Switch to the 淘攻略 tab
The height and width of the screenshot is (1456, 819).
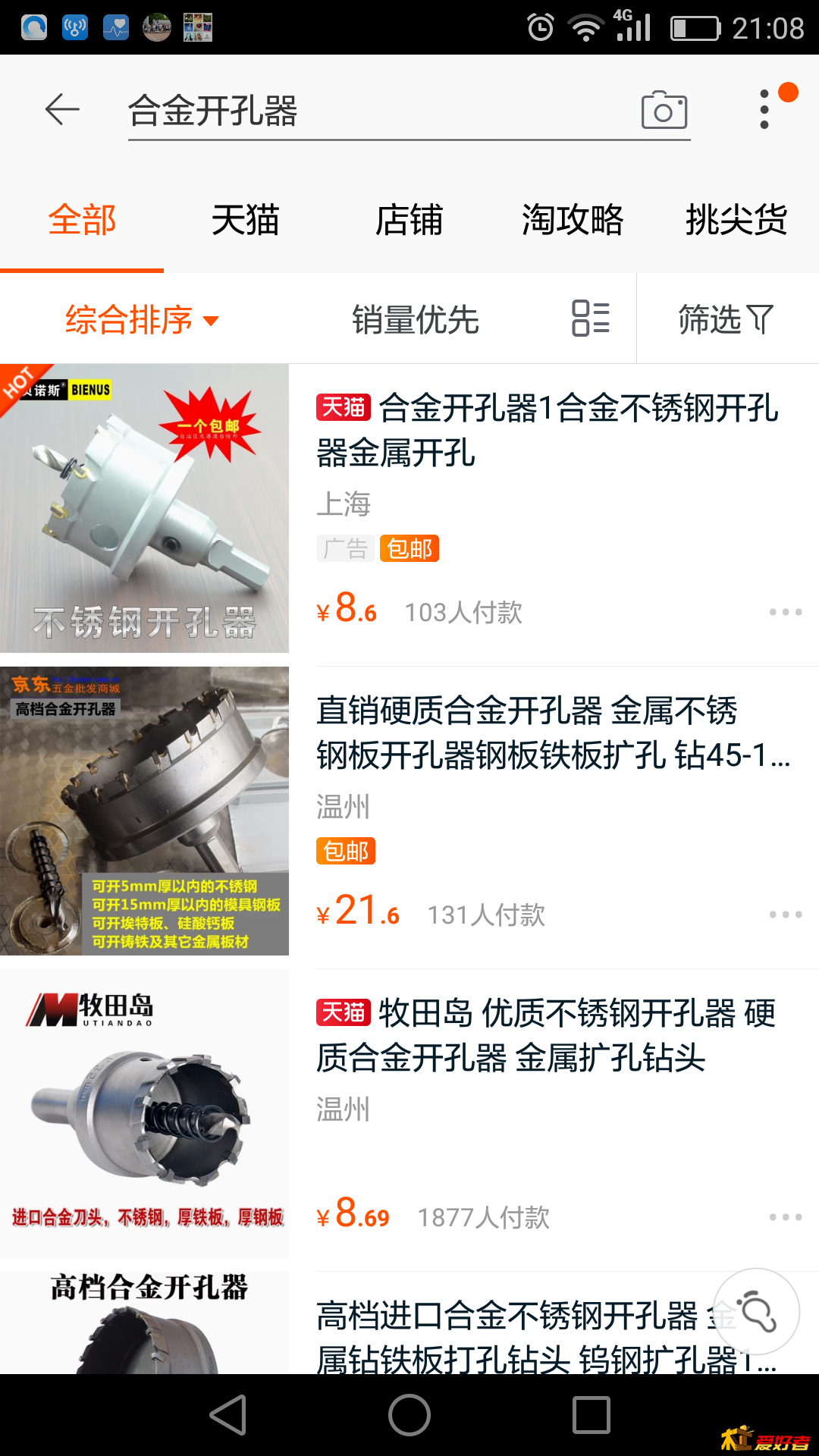pos(573,221)
